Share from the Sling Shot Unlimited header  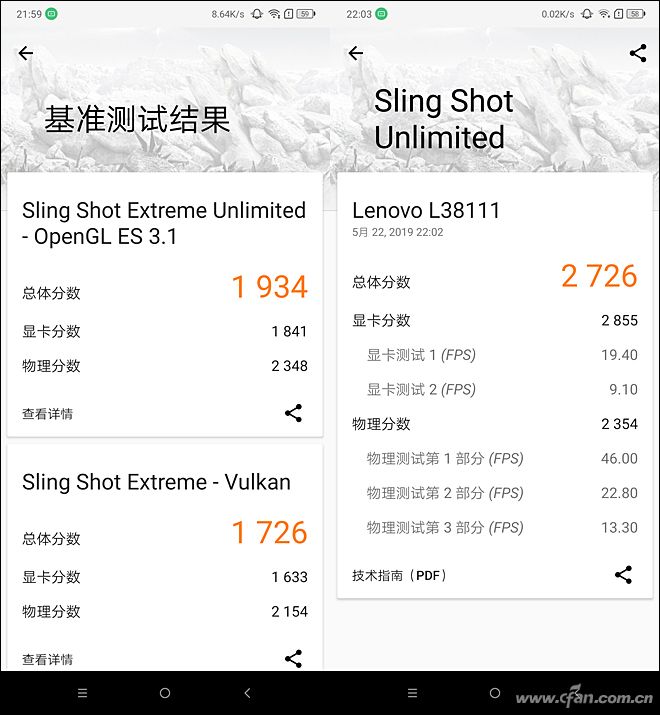[638, 54]
